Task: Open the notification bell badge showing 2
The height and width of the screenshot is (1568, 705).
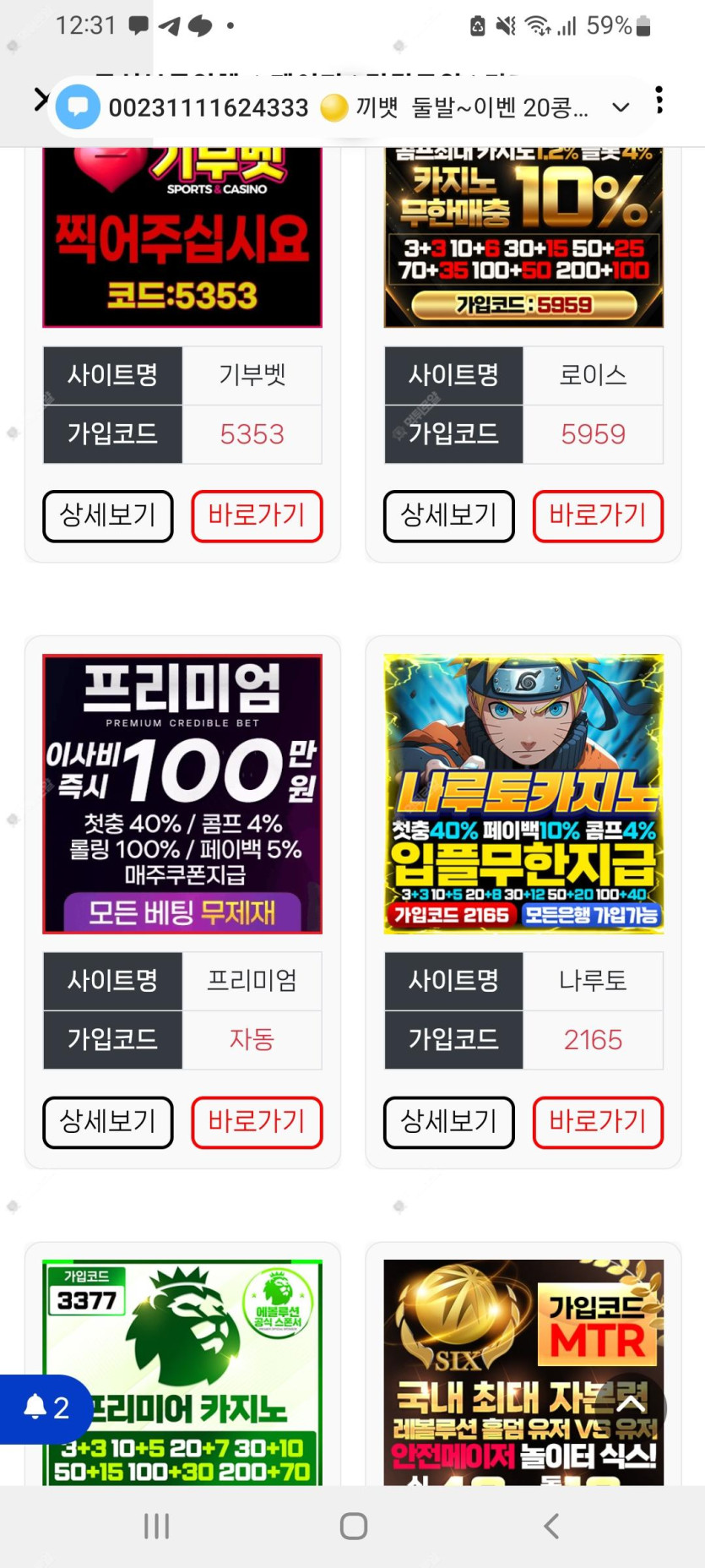Action: point(46,1408)
